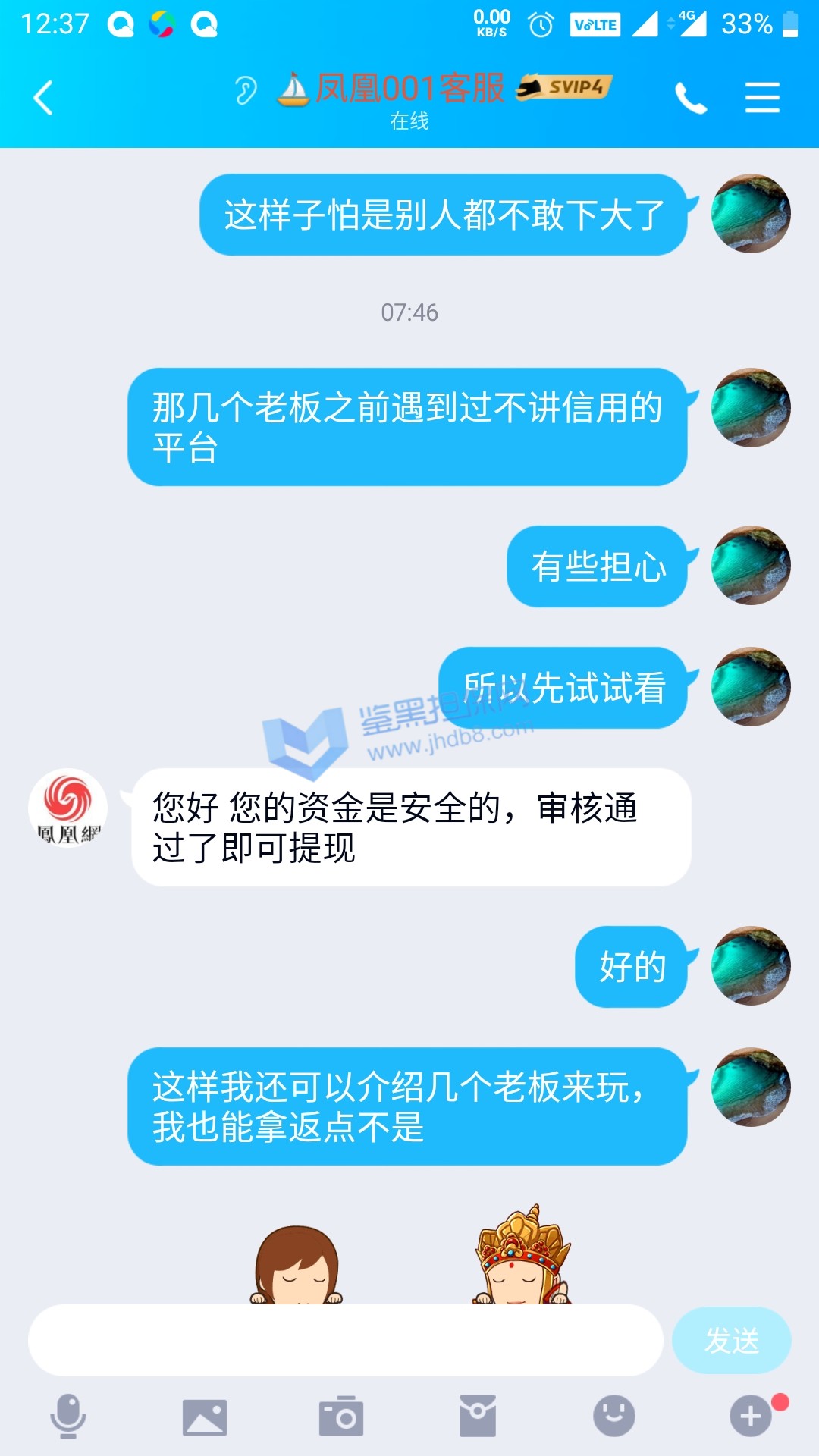Open the chat settings menu
This screenshot has width=819, height=1456.
(762, 98)
